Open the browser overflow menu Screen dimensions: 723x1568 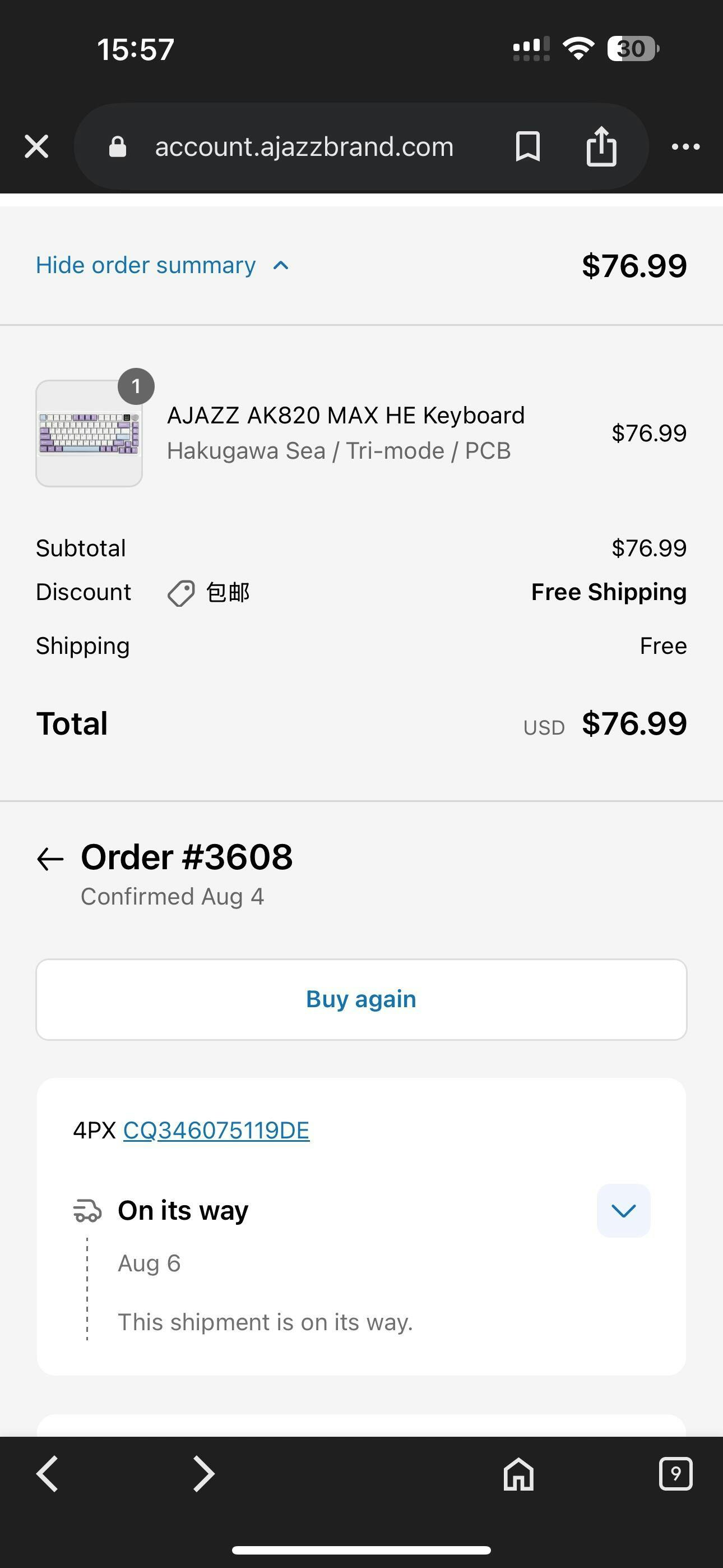[x=686, y=147]
